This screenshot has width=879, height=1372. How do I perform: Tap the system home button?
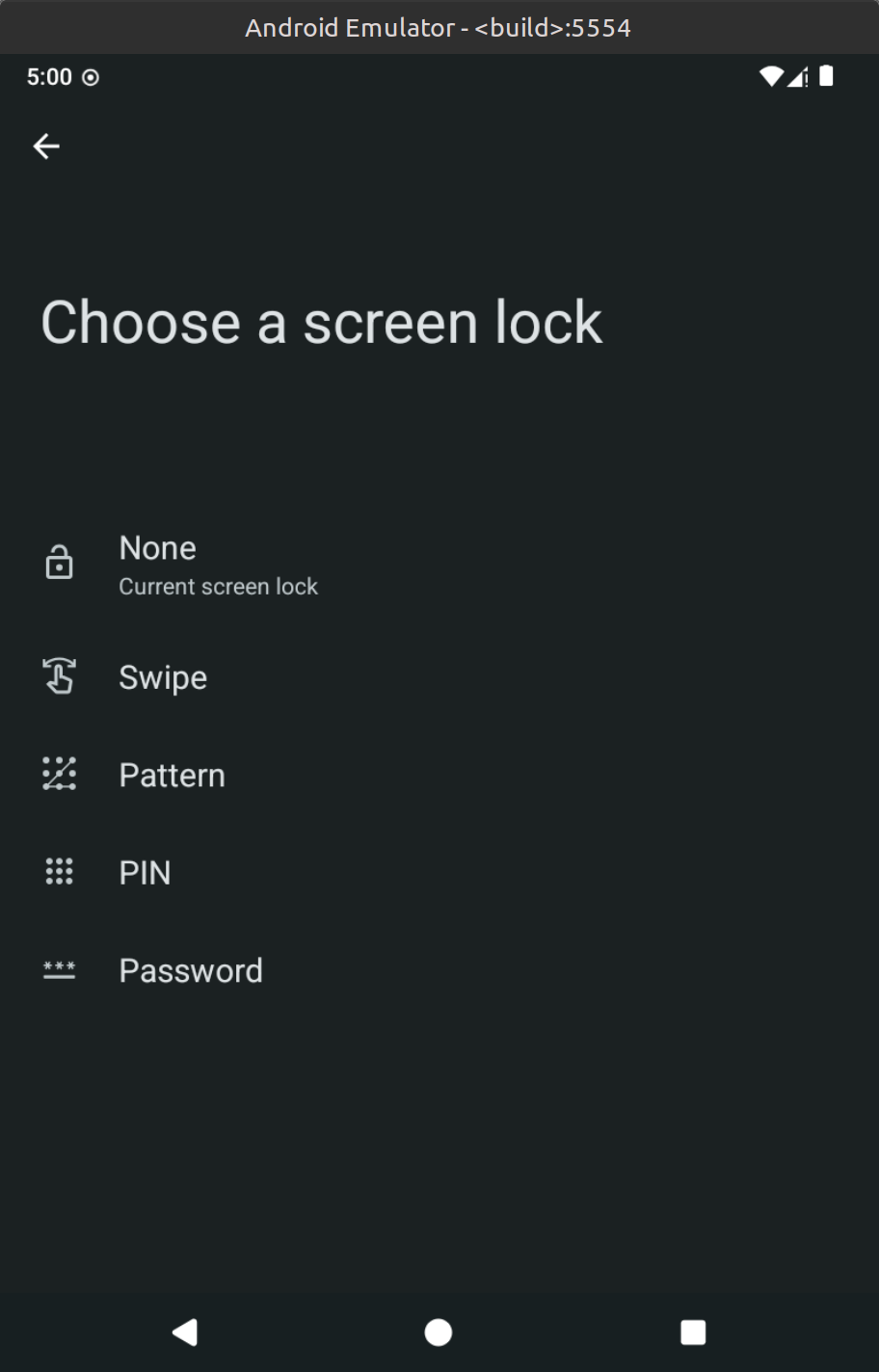(439, 1332)
